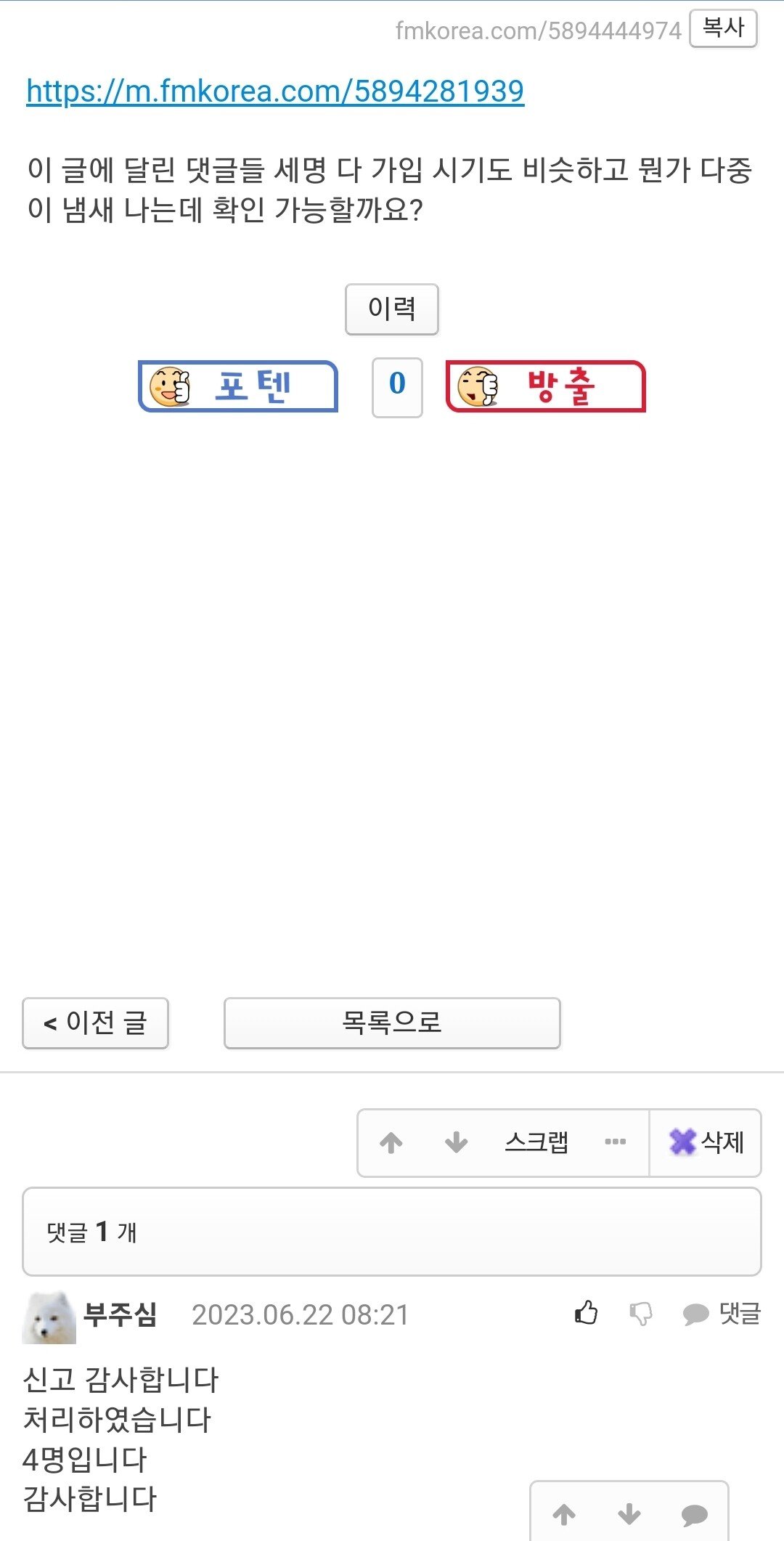Delete the post with 삭제
784x1541 pixels.
coord(706,1142)
